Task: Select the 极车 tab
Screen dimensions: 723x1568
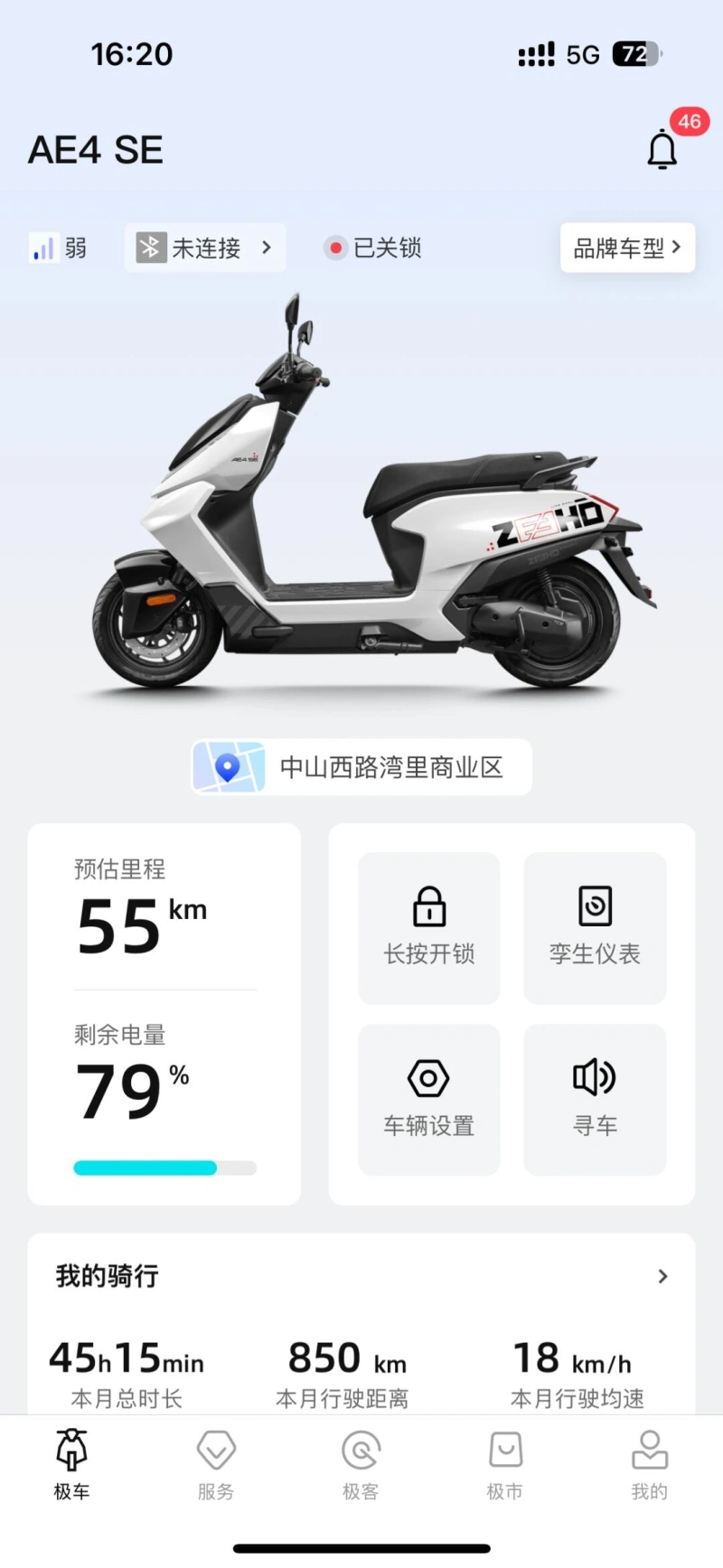Action: click(71, 1465)
